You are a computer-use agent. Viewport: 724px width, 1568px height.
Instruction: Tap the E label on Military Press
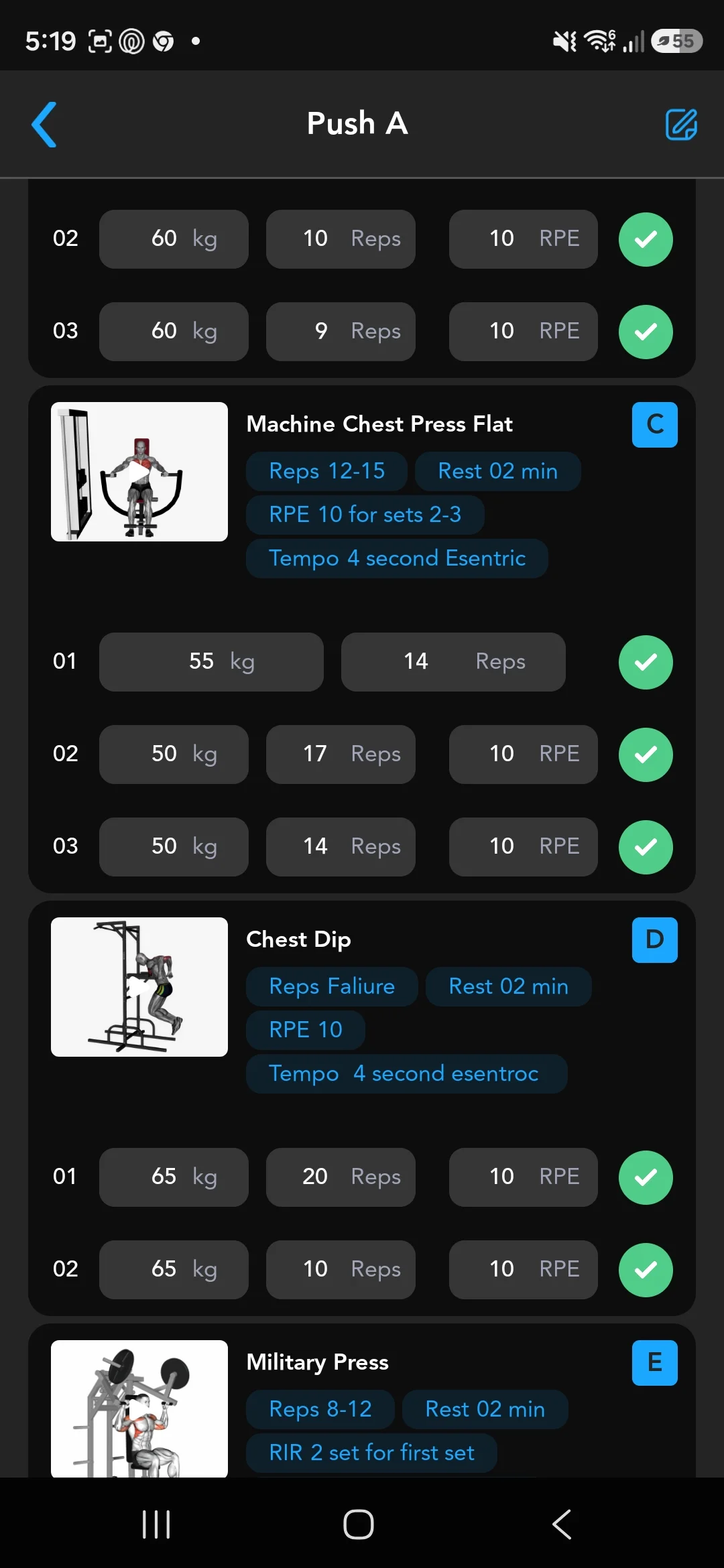coord(655,1363)
